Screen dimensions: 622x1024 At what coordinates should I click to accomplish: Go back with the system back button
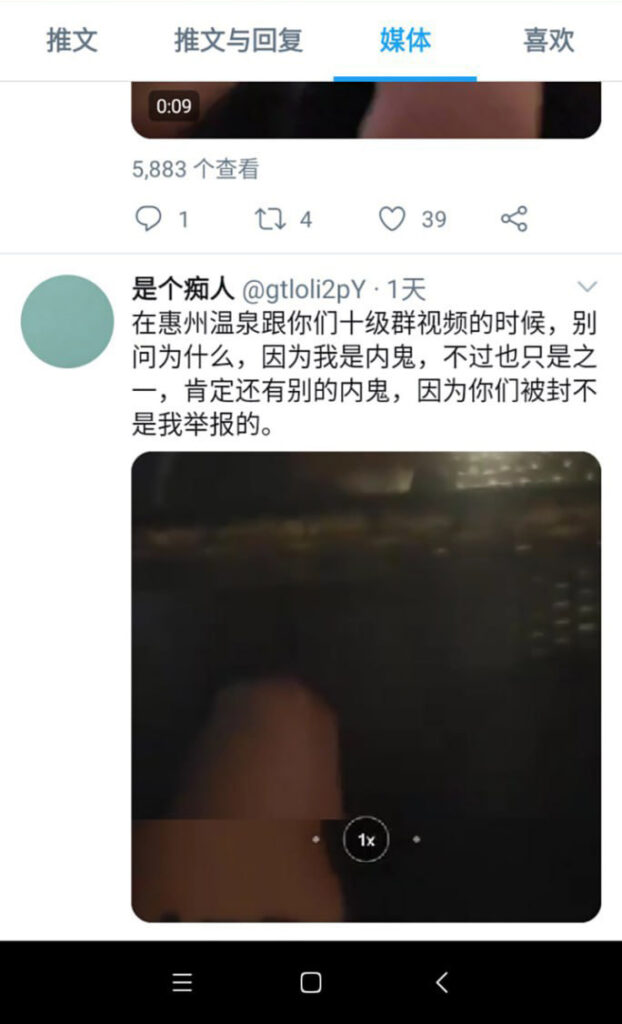tap(442, 982)
